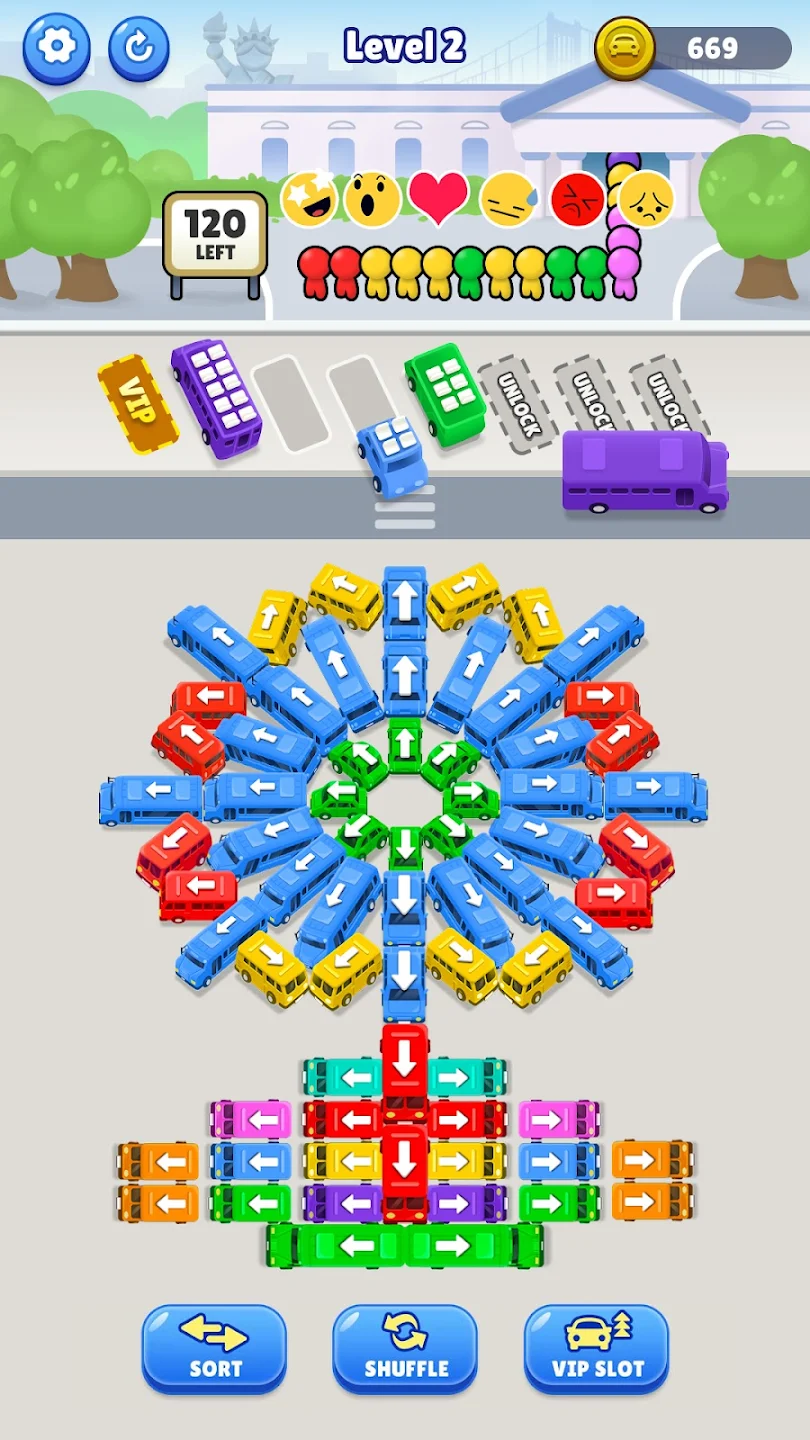Send the angry red face reaction
The image size is (810, 1440).
[x=578, y=200]
